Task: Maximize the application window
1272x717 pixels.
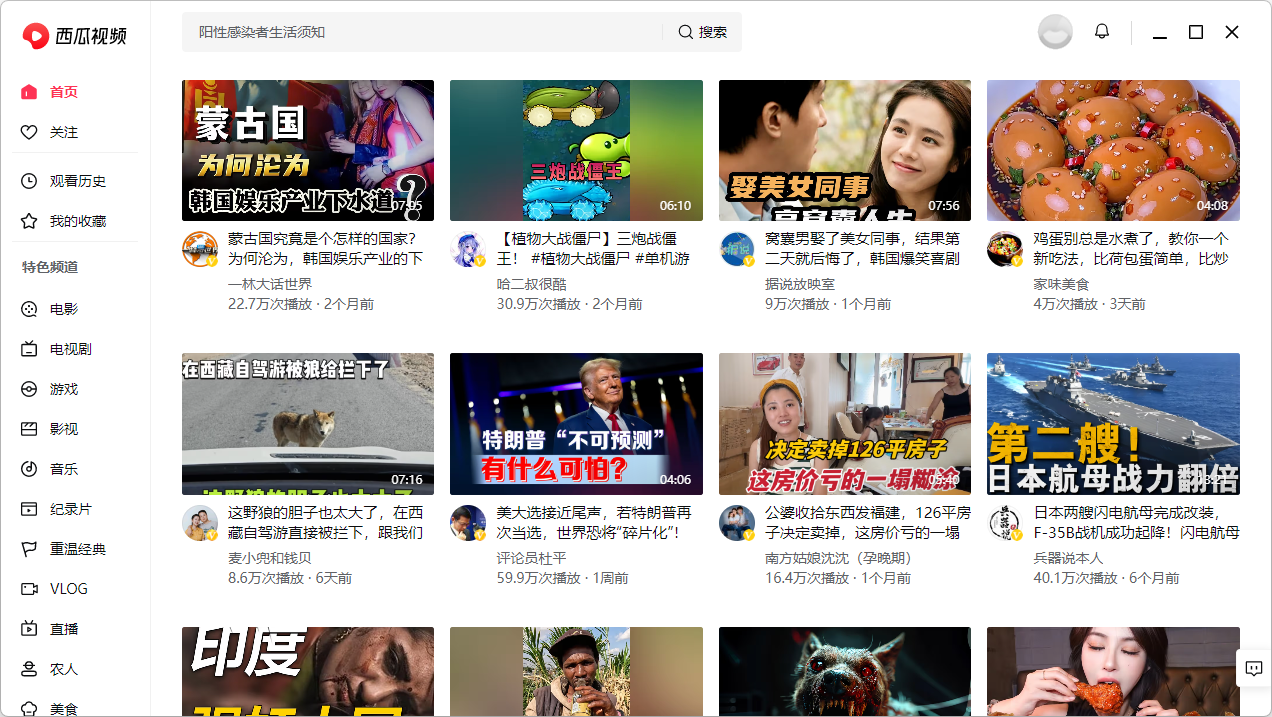Action: coord(1195,32)
